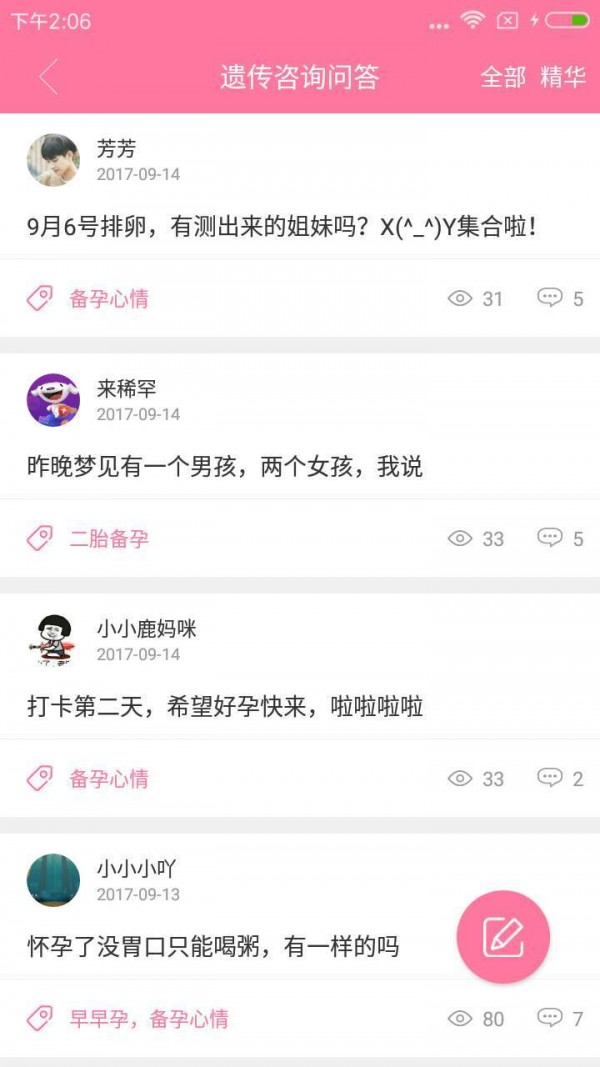Open comments on 小小小吖's post
Image resolution: width=600 pixels, height=1067 pixels.
[560, 1018]
